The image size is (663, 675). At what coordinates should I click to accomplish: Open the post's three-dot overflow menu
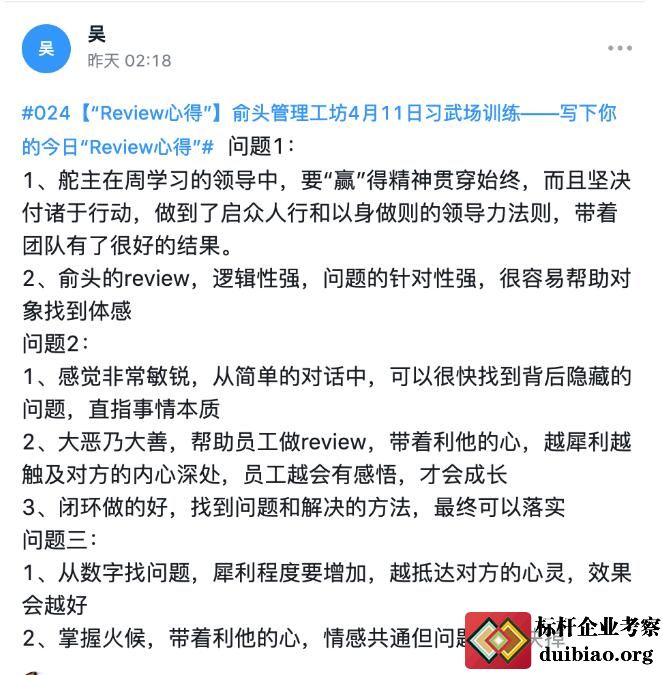(619, 47)
